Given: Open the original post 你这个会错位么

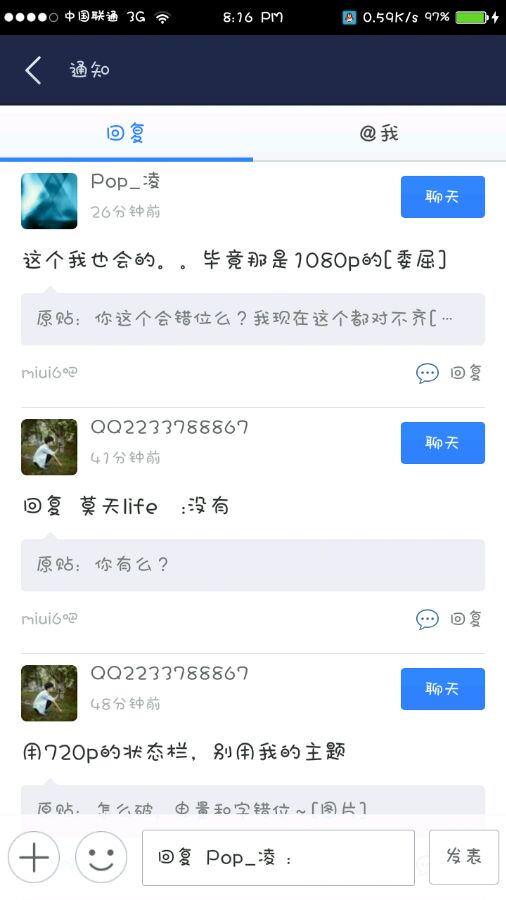Looking at the screenshot, I should tap(253, 319).
